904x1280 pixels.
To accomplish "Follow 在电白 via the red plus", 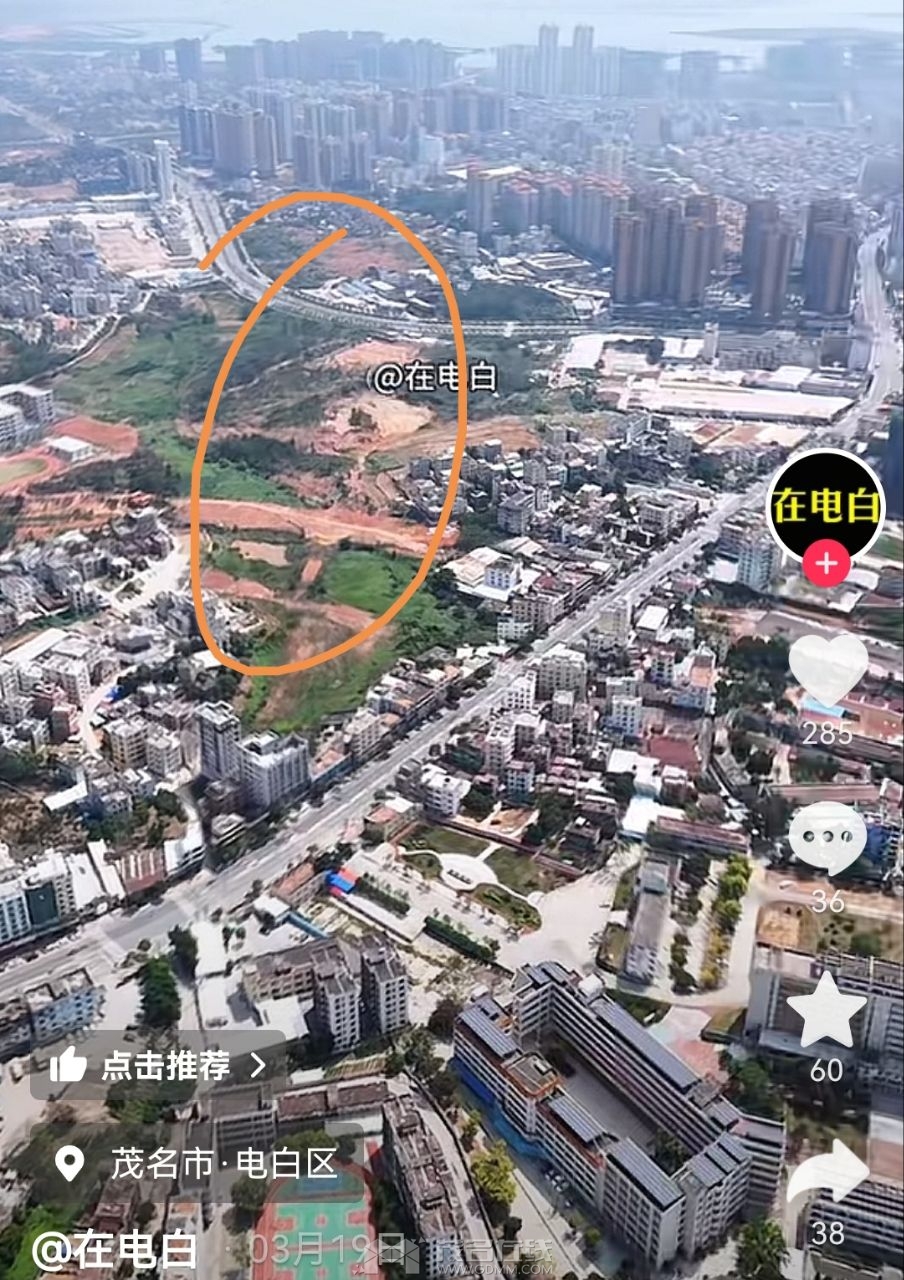I will pos(826,564).
